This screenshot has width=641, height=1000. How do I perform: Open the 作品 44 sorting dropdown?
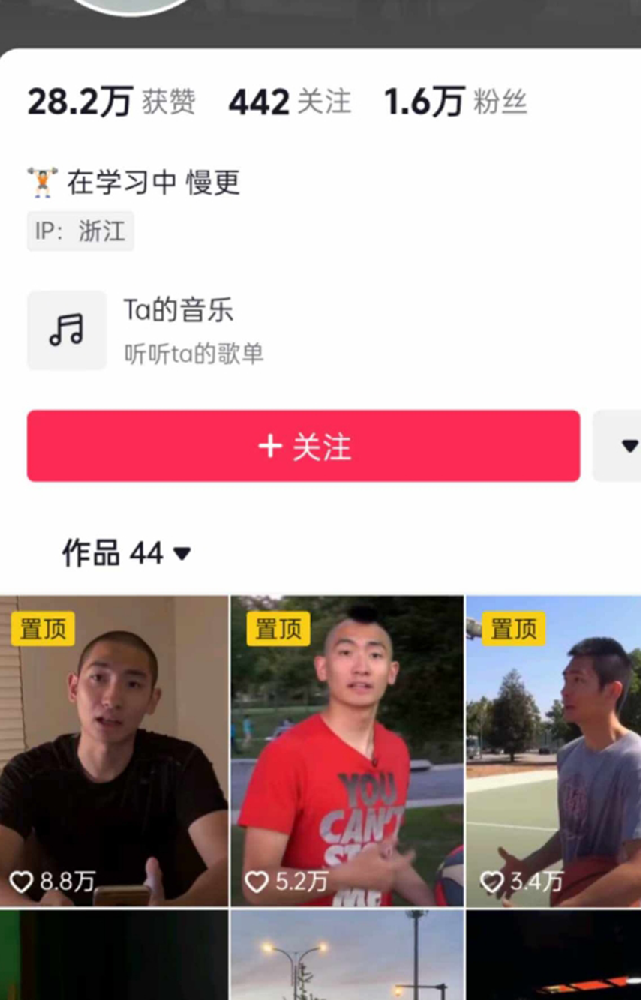[126, 553]
